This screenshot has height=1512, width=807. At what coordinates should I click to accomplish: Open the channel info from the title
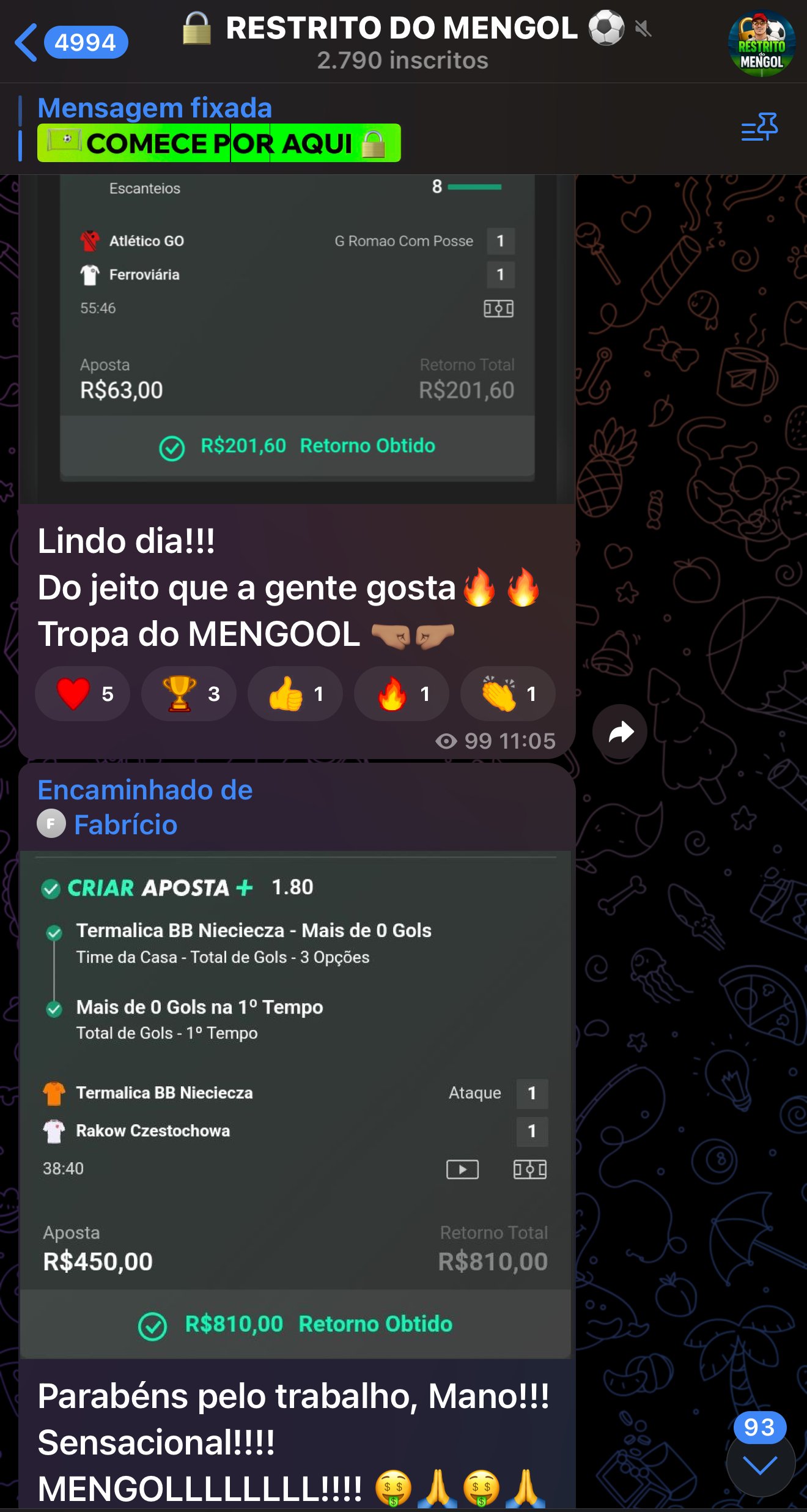tap(401, 42)
